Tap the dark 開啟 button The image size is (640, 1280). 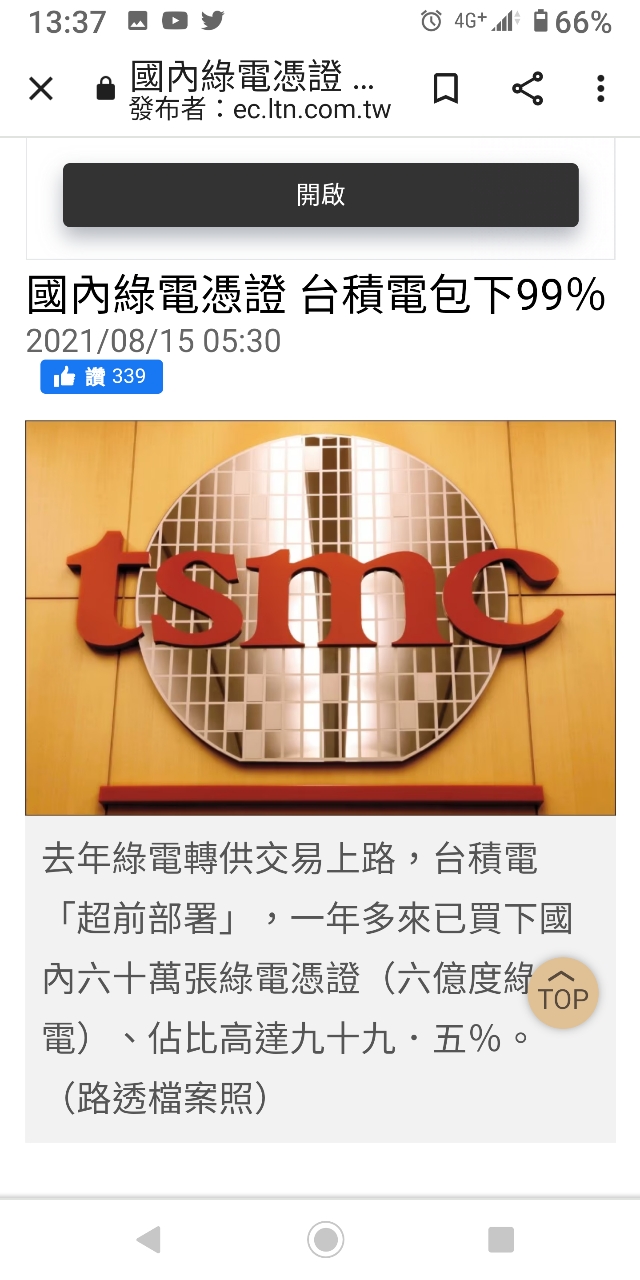[320, 195]
